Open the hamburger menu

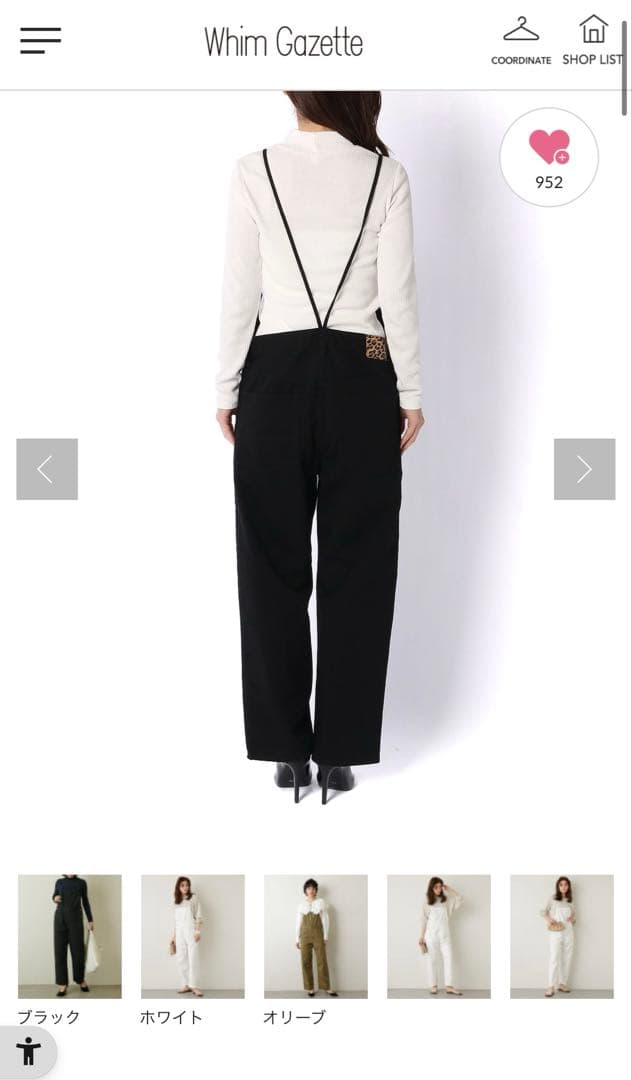[40, 40]
